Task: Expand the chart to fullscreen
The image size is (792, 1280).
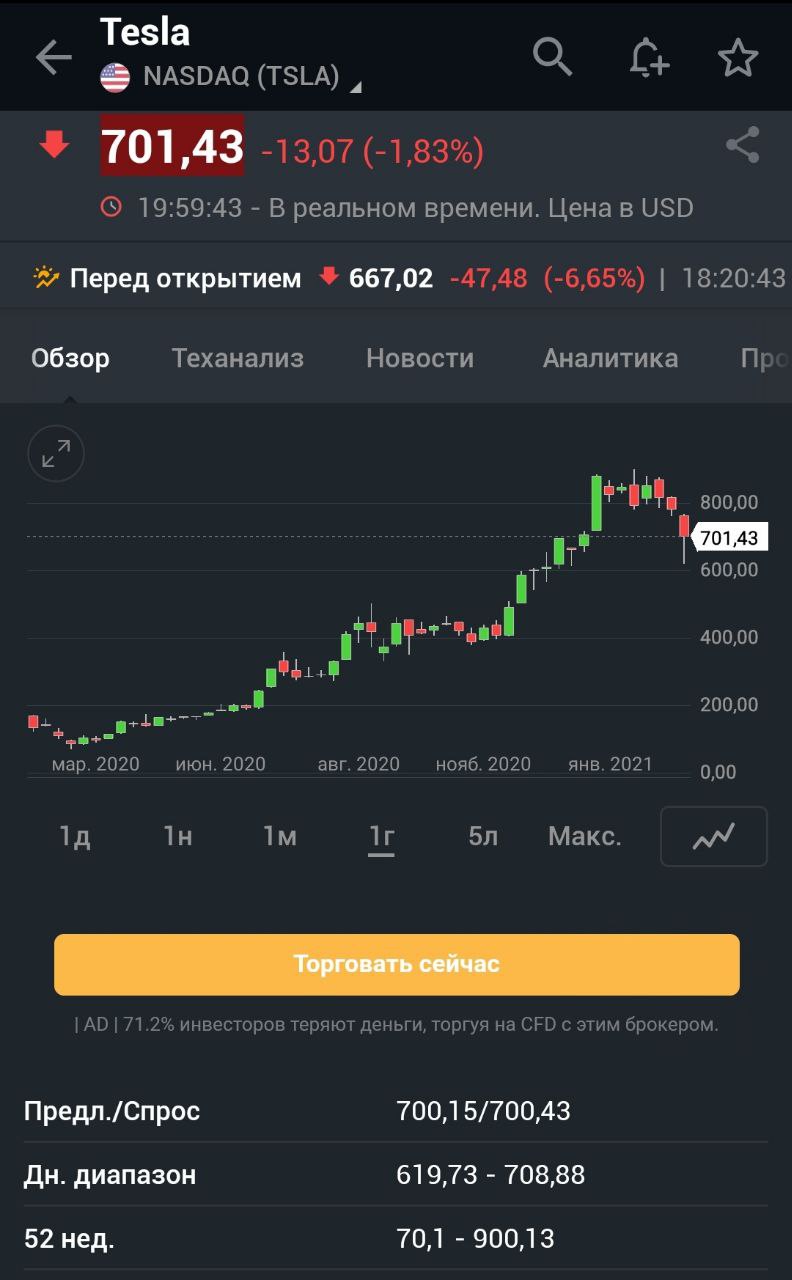Action: (x=56, y=454)
